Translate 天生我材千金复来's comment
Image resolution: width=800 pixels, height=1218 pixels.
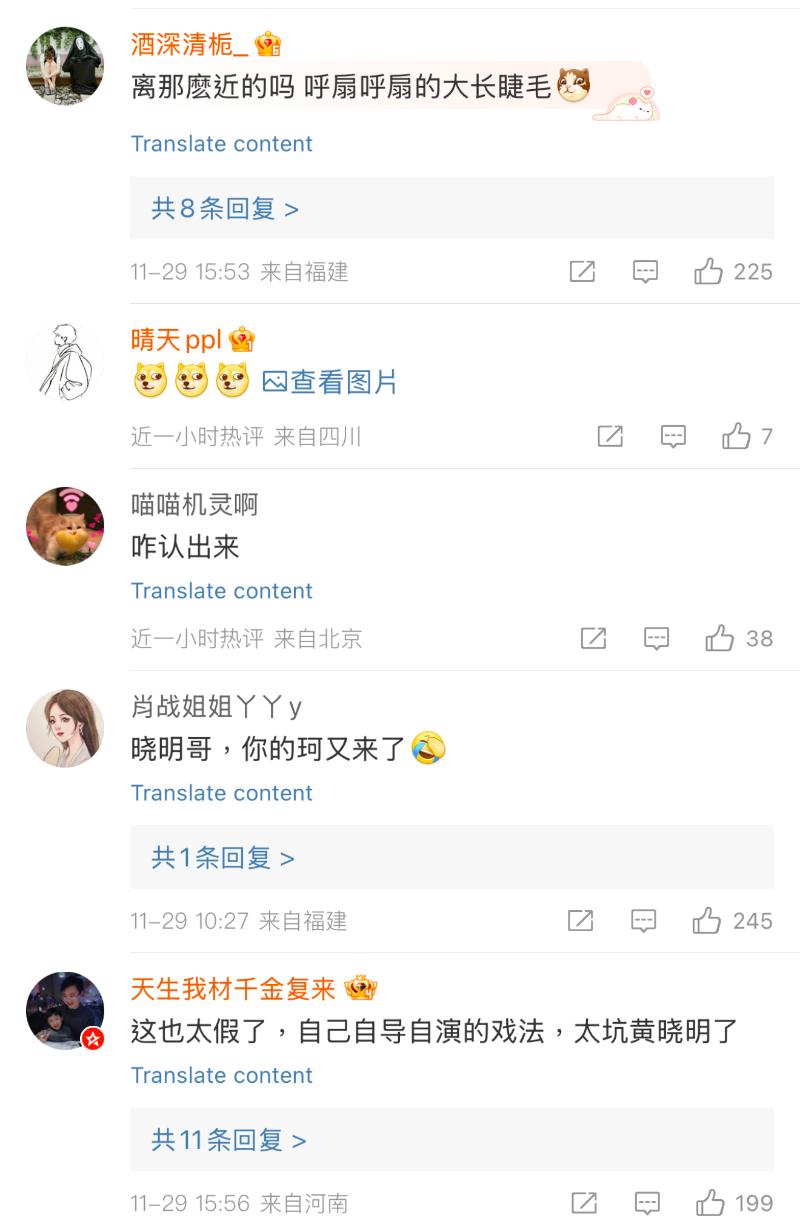[x=221, y=1075]
